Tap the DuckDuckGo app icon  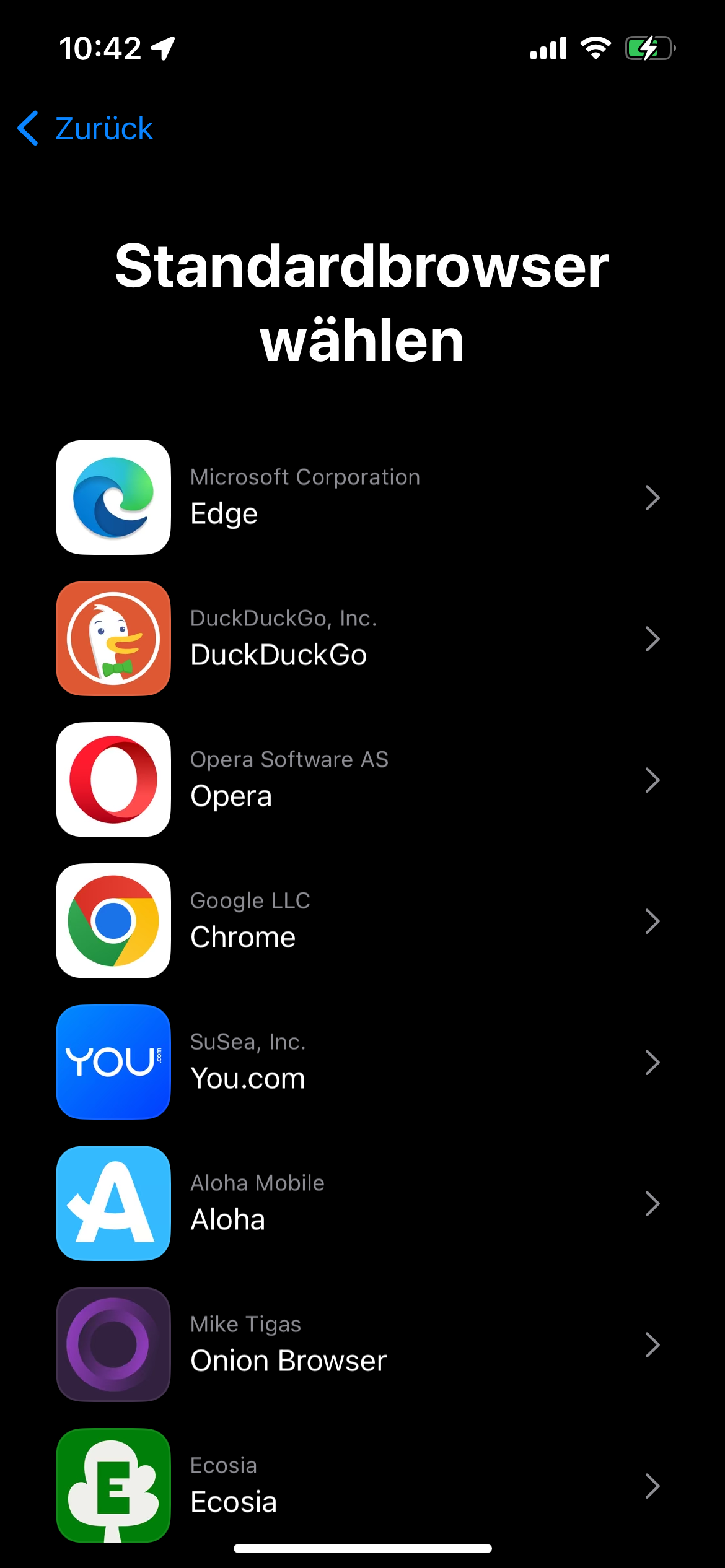(x=113, y=638)
